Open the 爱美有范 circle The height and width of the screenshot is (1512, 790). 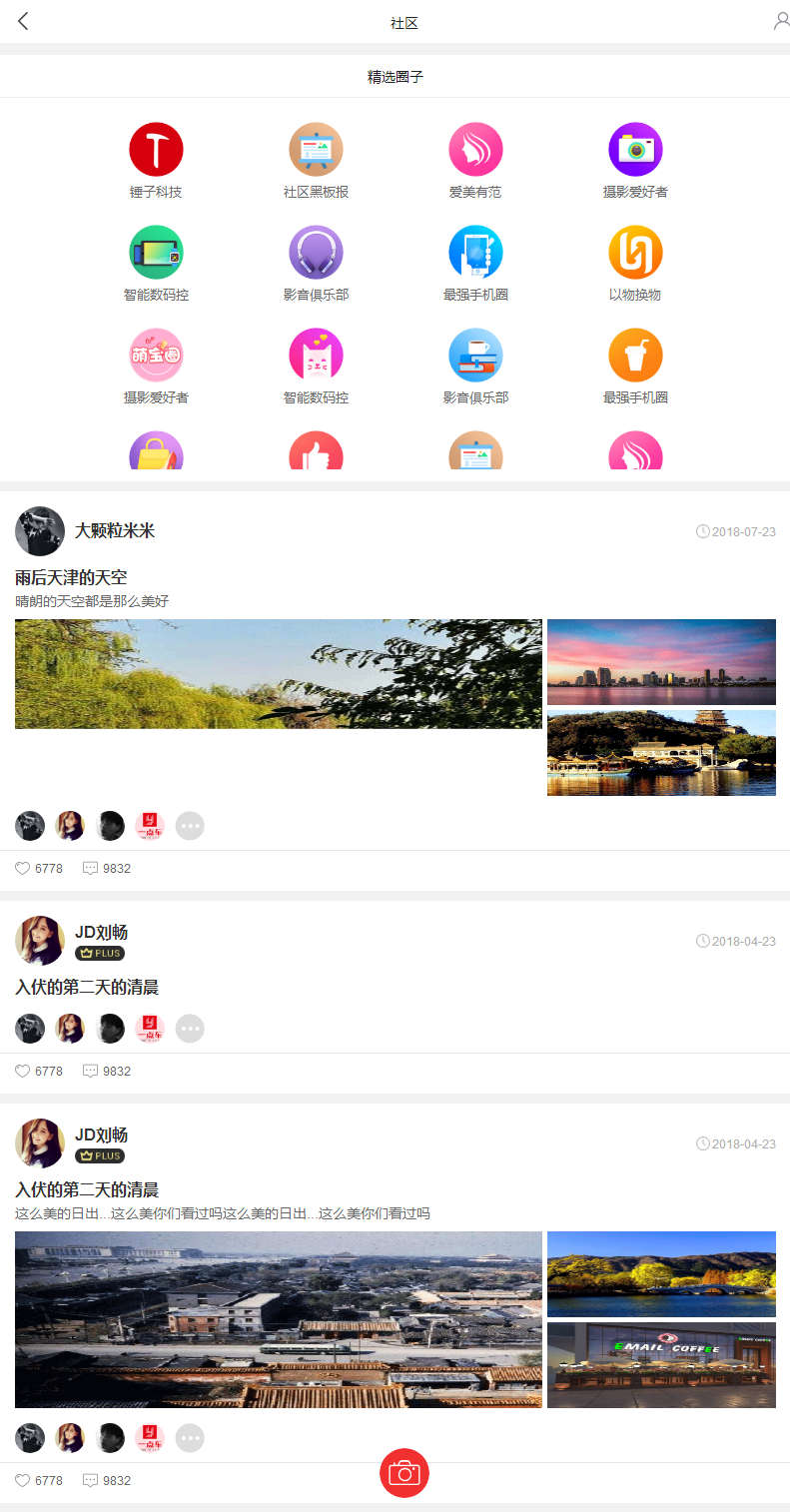pyautogui.click(x=475, y=150)
